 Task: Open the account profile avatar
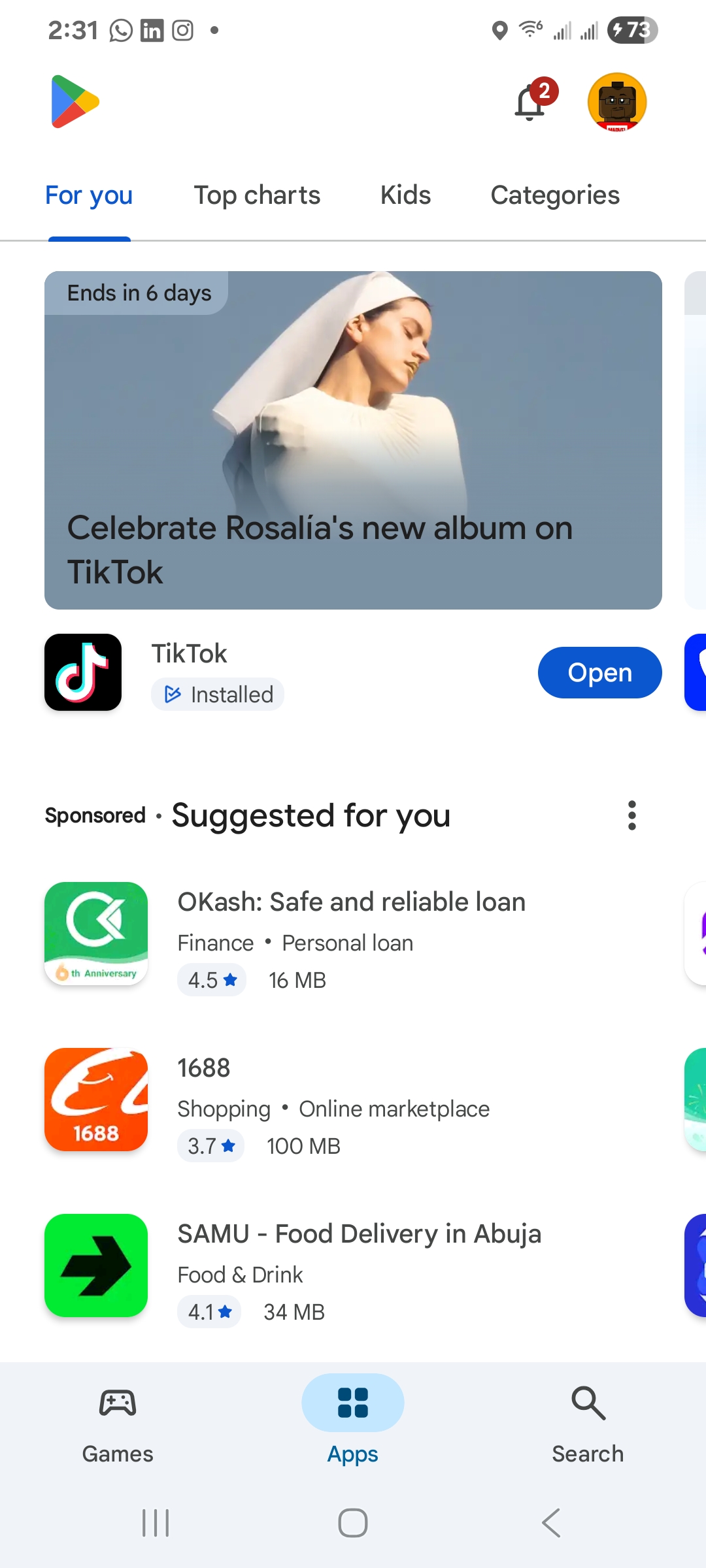[x=616, y=103]
